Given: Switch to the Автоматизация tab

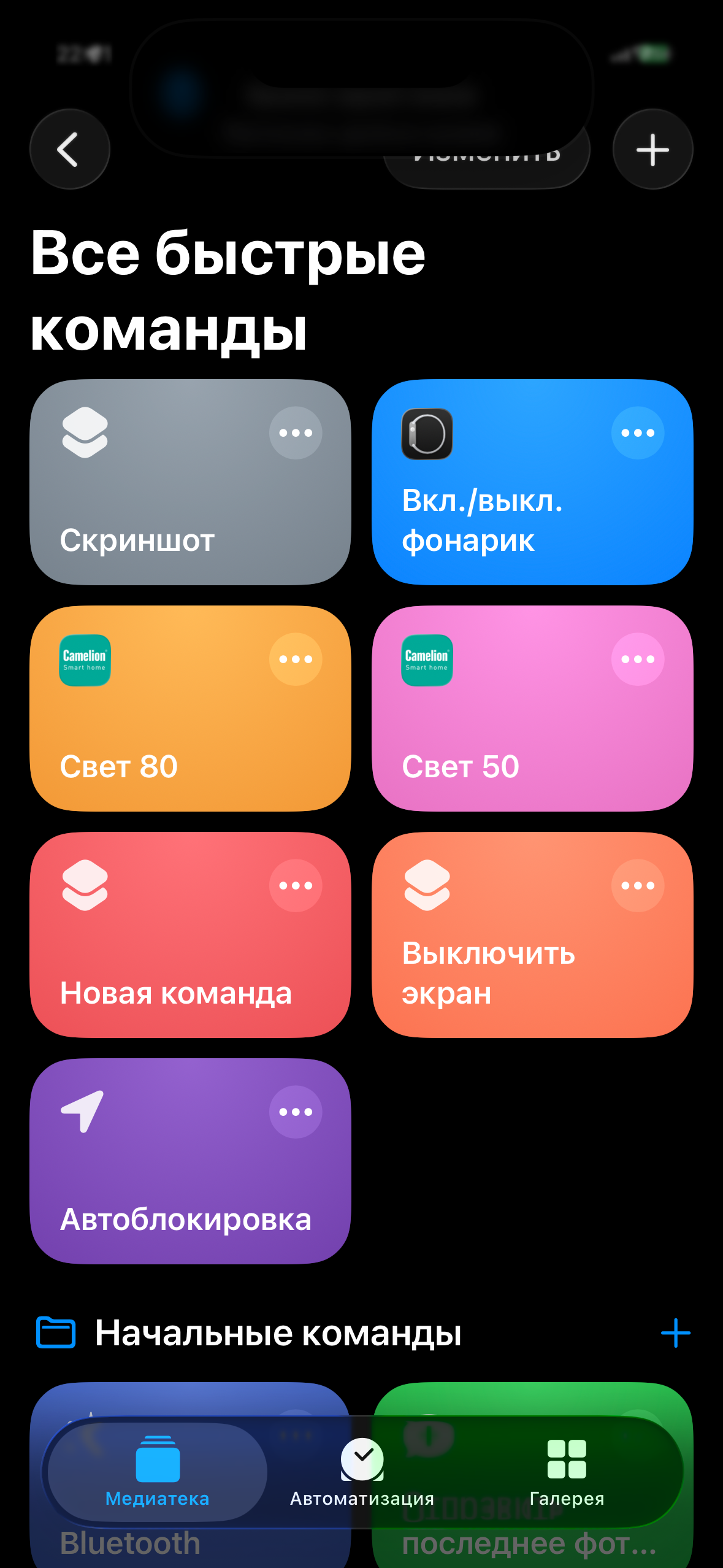Looking at the screenshot, I should click(362, 1472).
